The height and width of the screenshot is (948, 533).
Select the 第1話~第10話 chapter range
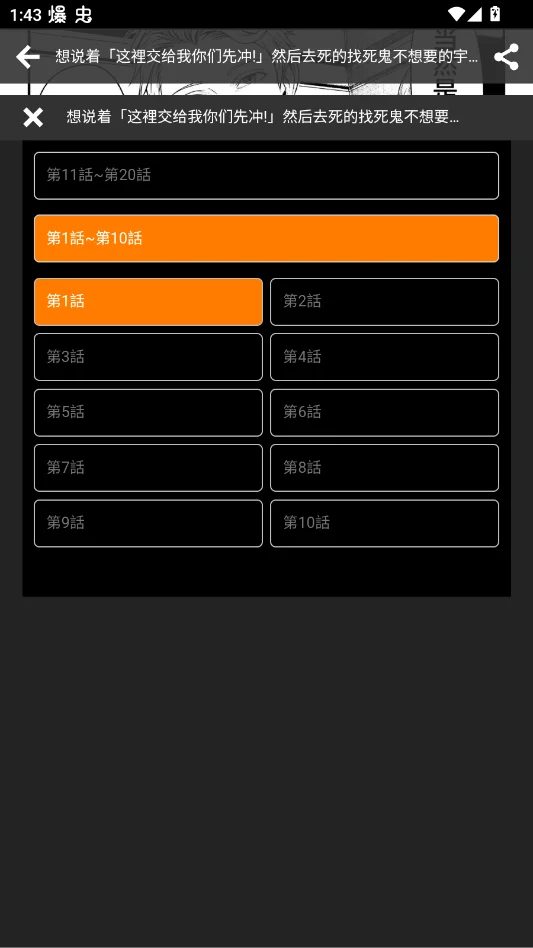(266, 238)
